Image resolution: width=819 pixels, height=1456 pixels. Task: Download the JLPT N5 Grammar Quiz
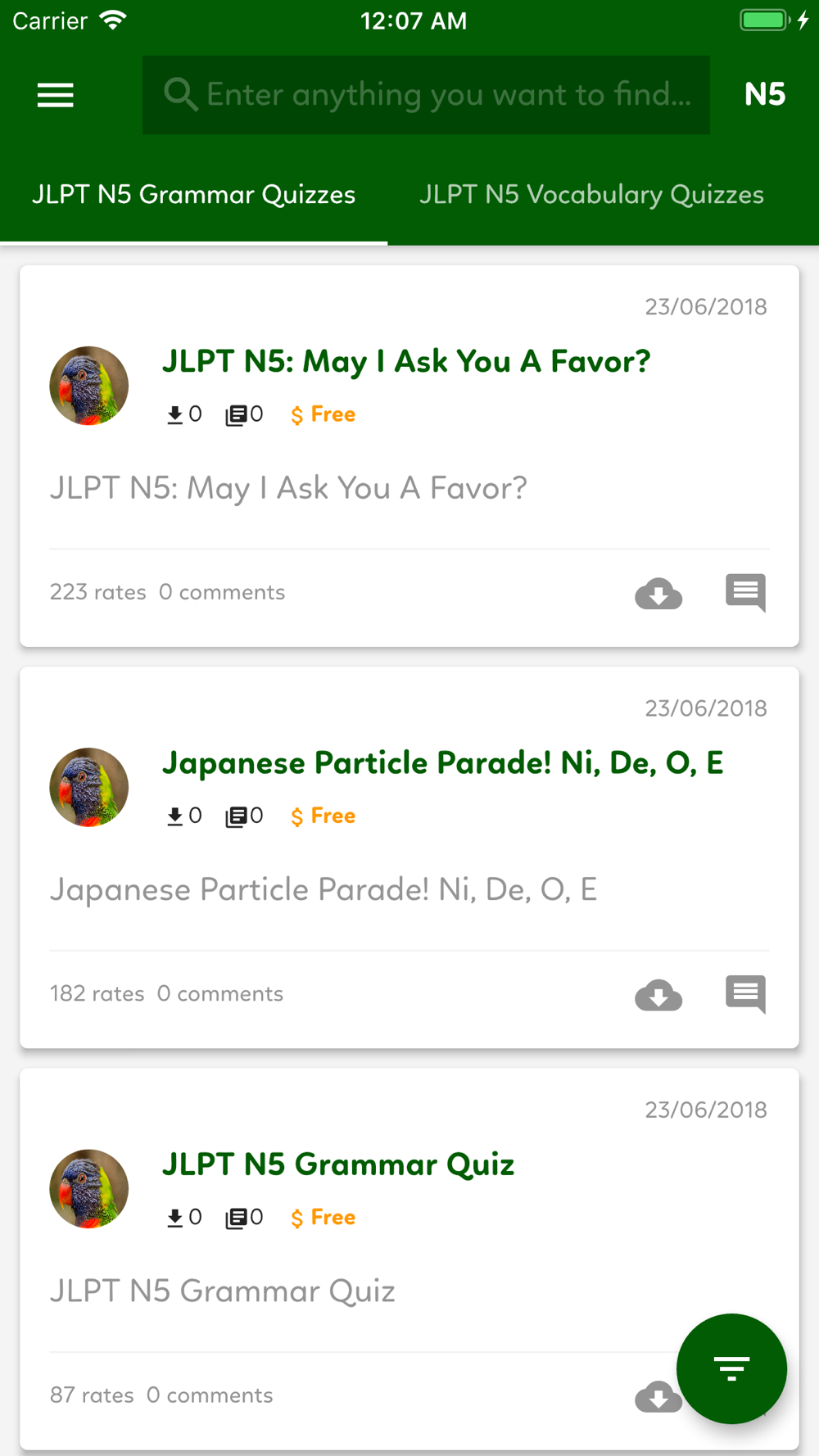point(658,1396)
